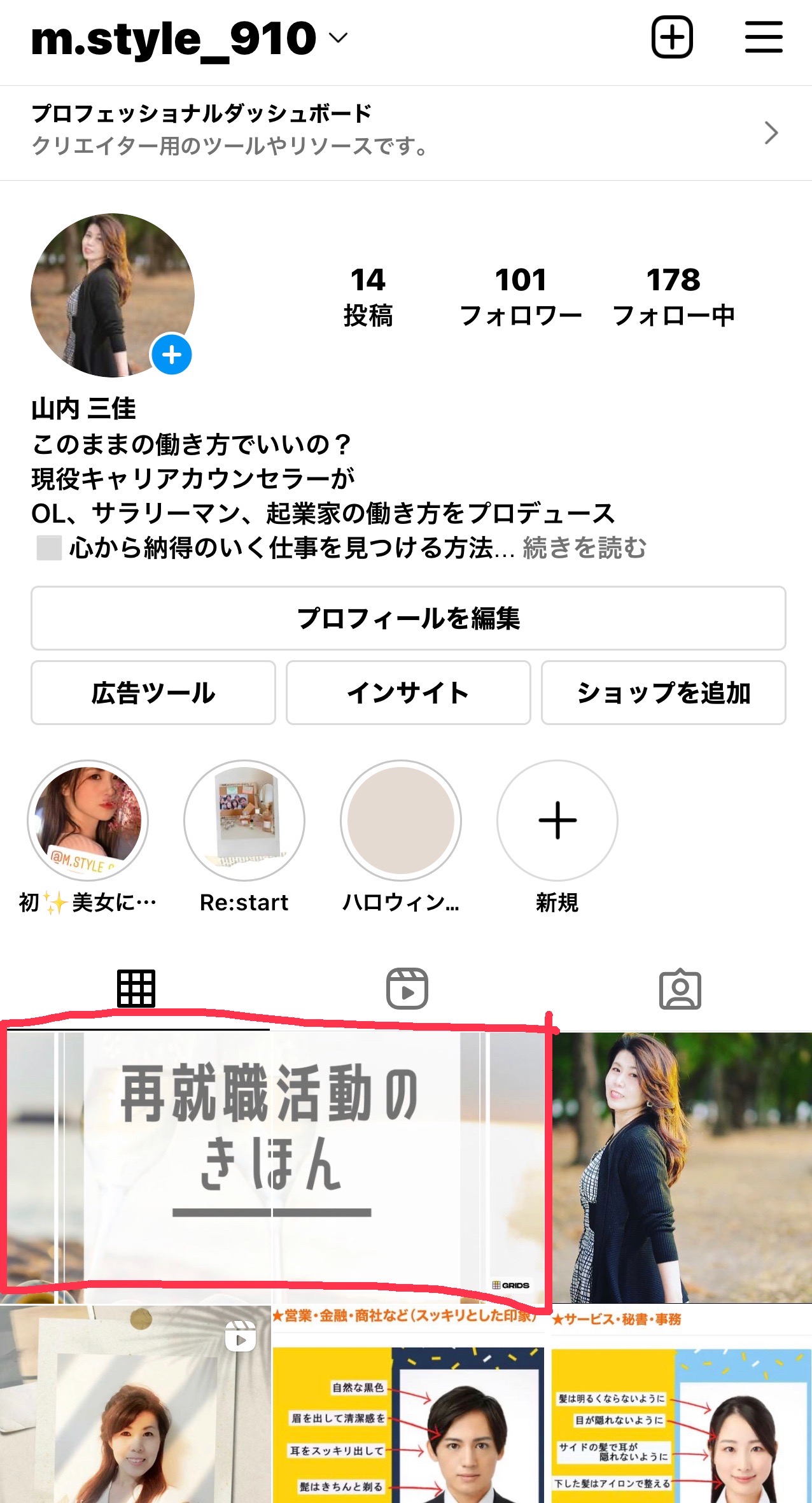This screenshot has width=812, height=1503.
Task: Open プロフェッショナルダッシュボード
Action: (406, 132)
